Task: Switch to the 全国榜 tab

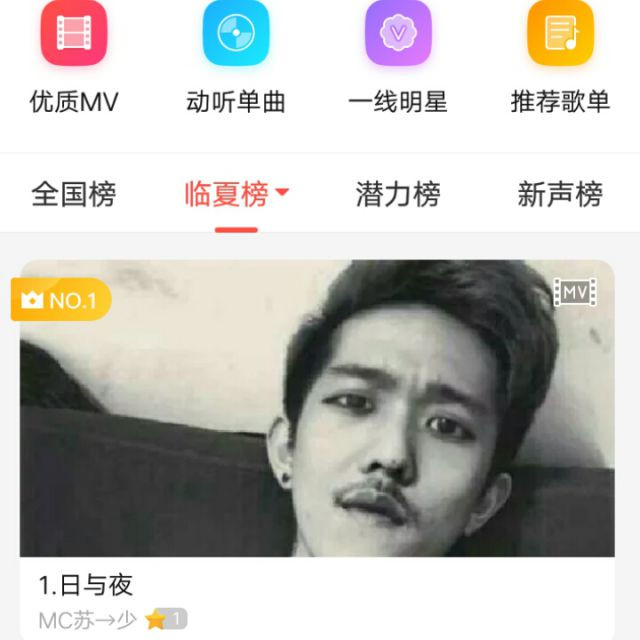Action: coord(74,194)
